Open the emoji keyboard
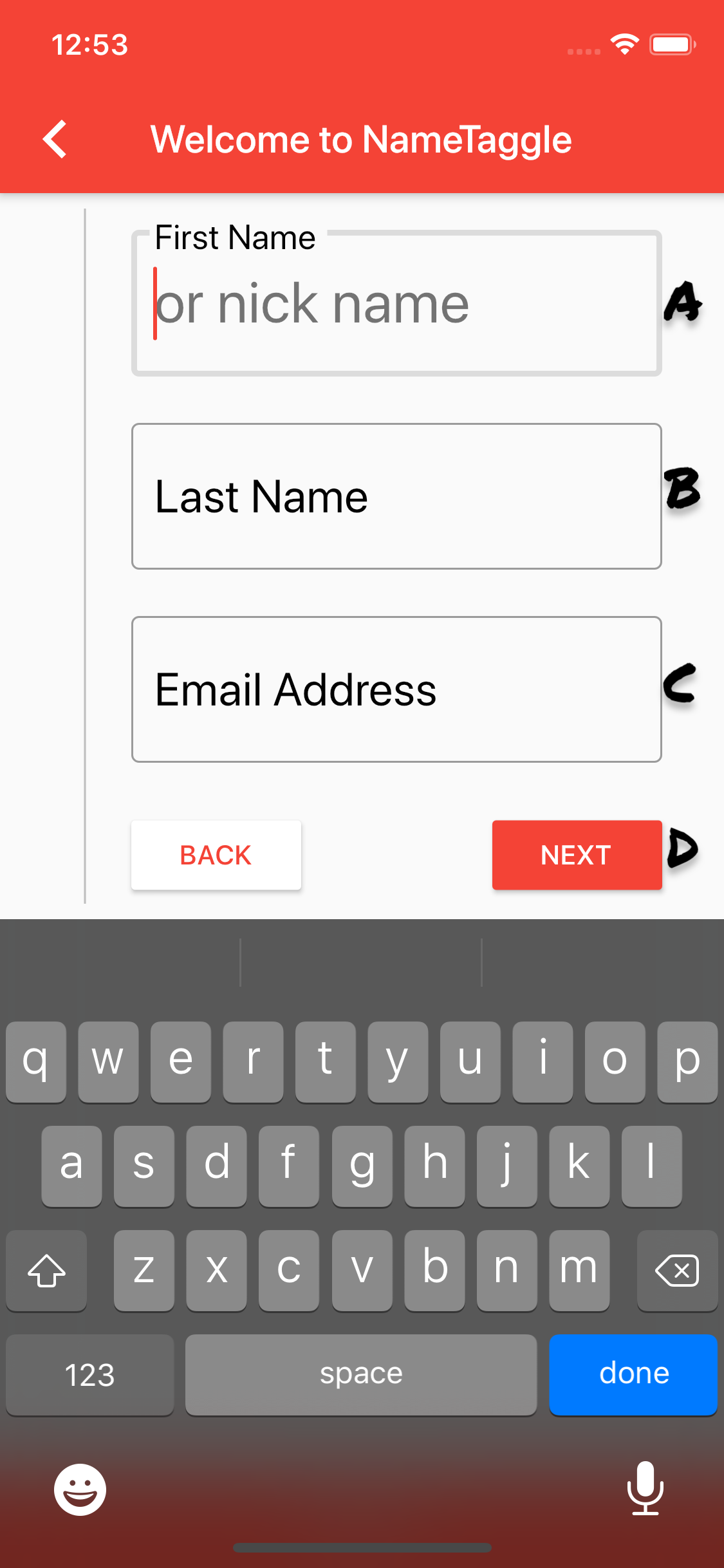Viewport: 724px width, 1568px height. (x=80, y=1489)
